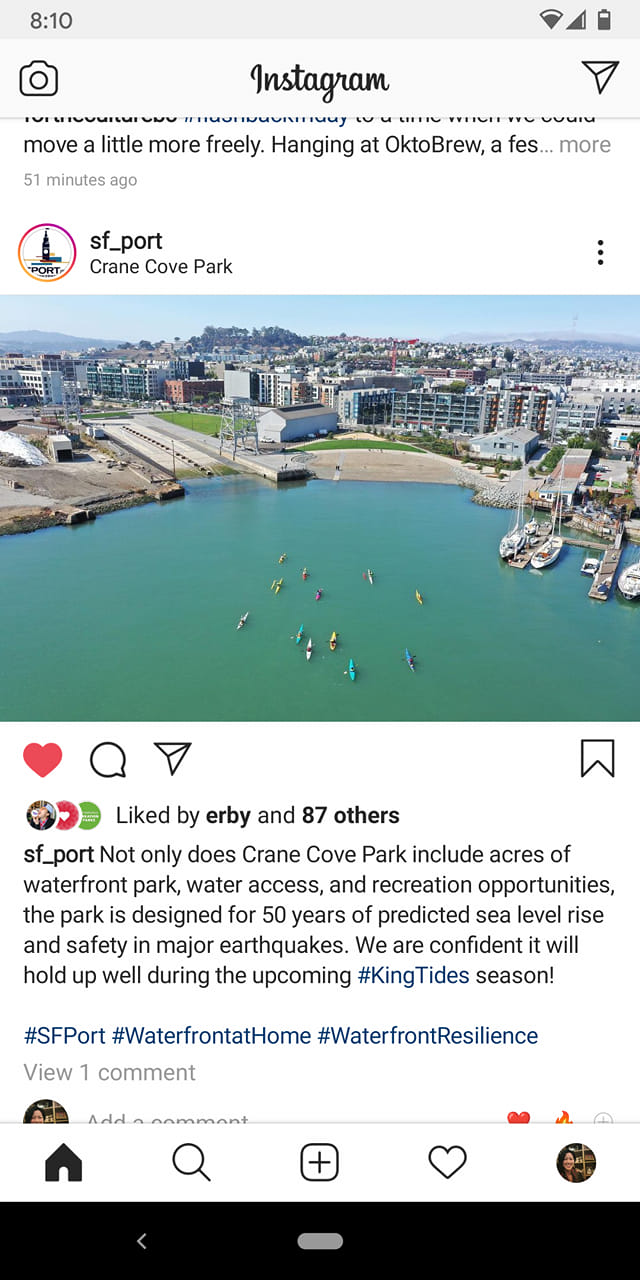Switch to the Search tab
This screenshot has width=640, height=1280.
(191, 1162)
